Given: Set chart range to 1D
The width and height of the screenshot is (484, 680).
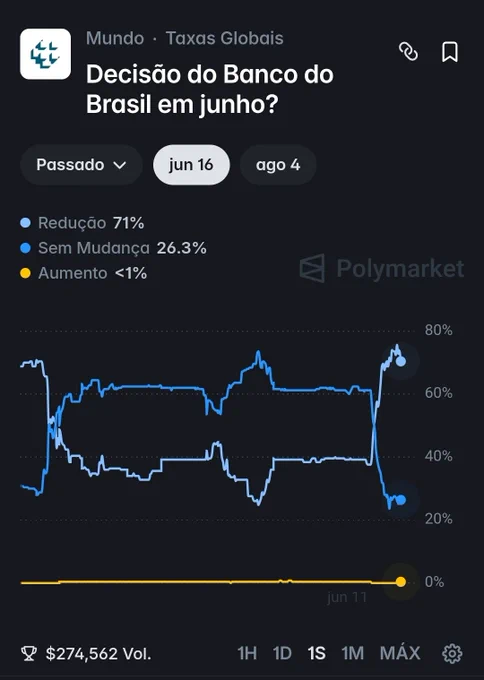Looking at the screenshot, I should coord(282,653).
